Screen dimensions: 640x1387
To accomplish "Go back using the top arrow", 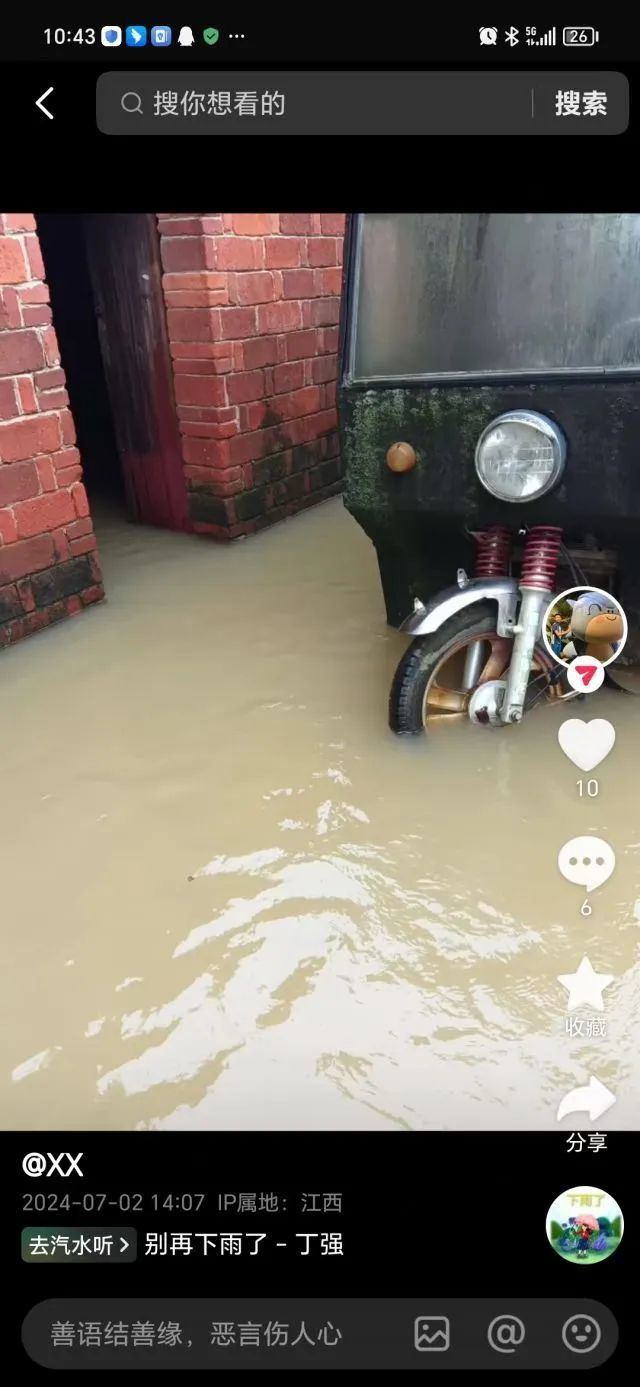I will pos(45,103).
